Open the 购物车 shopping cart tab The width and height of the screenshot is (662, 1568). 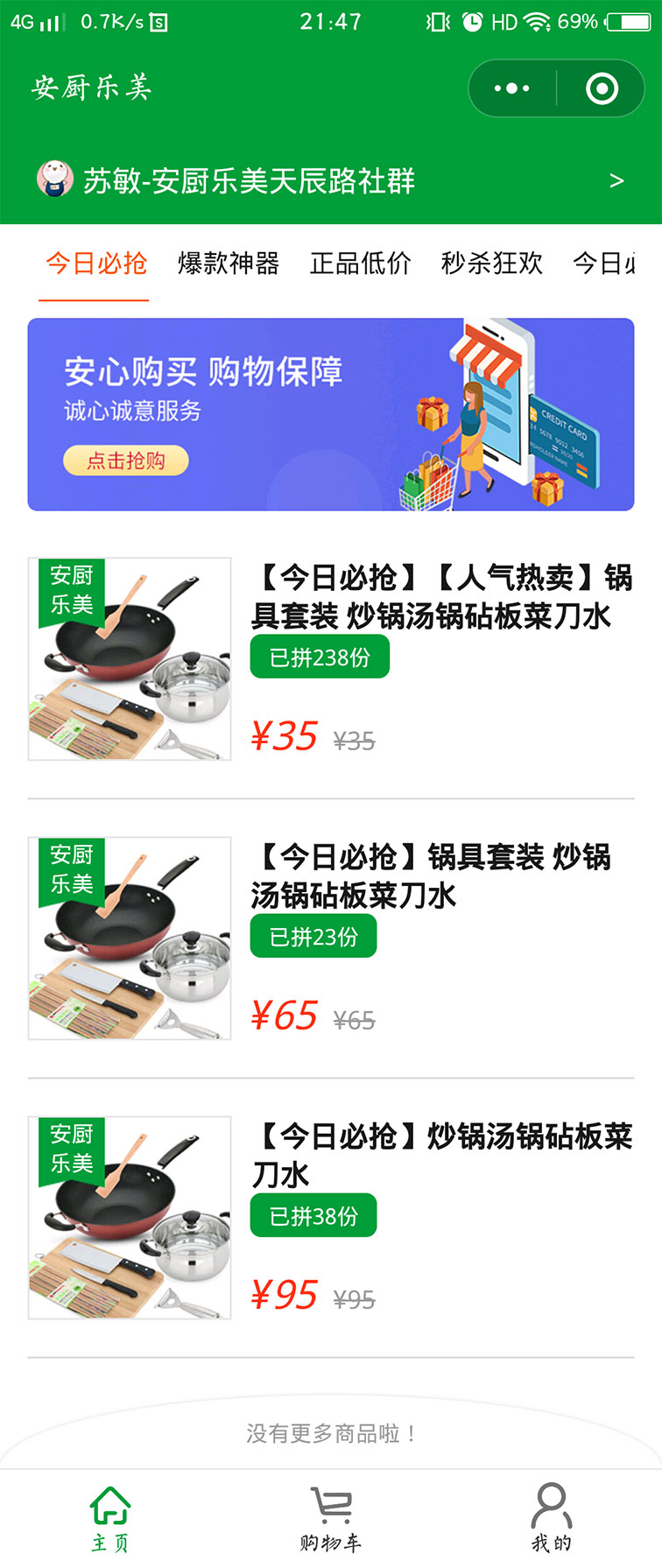331,1517
